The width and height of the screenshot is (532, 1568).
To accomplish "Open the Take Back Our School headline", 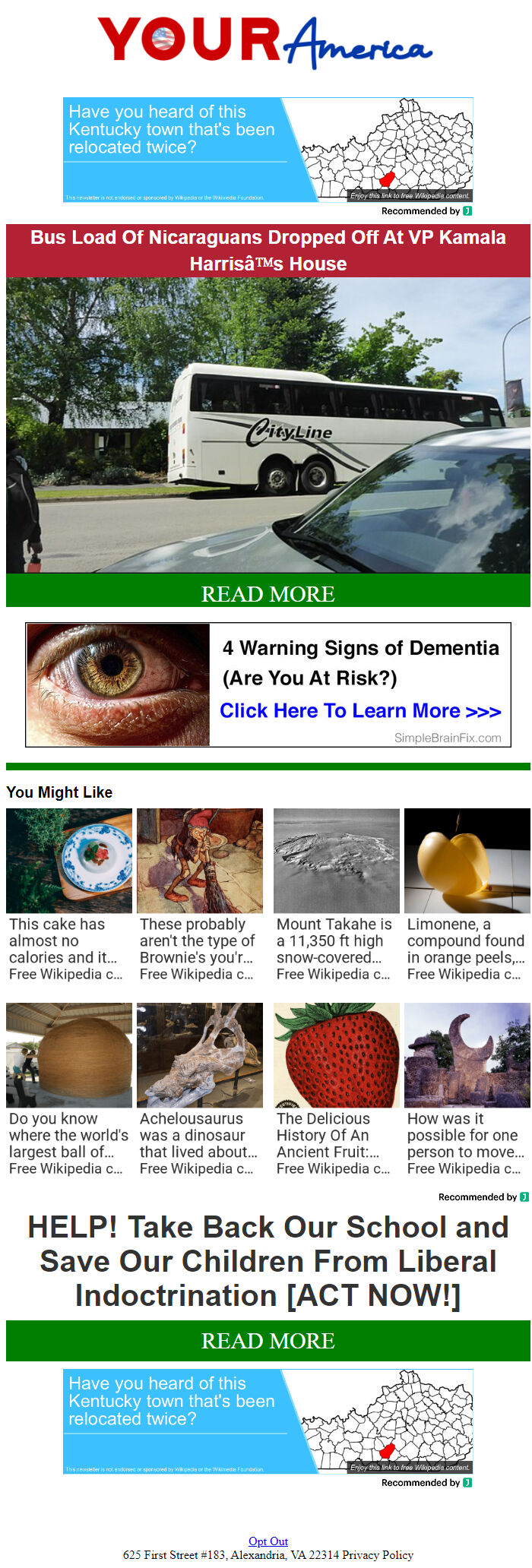I will coord(268,1261).
